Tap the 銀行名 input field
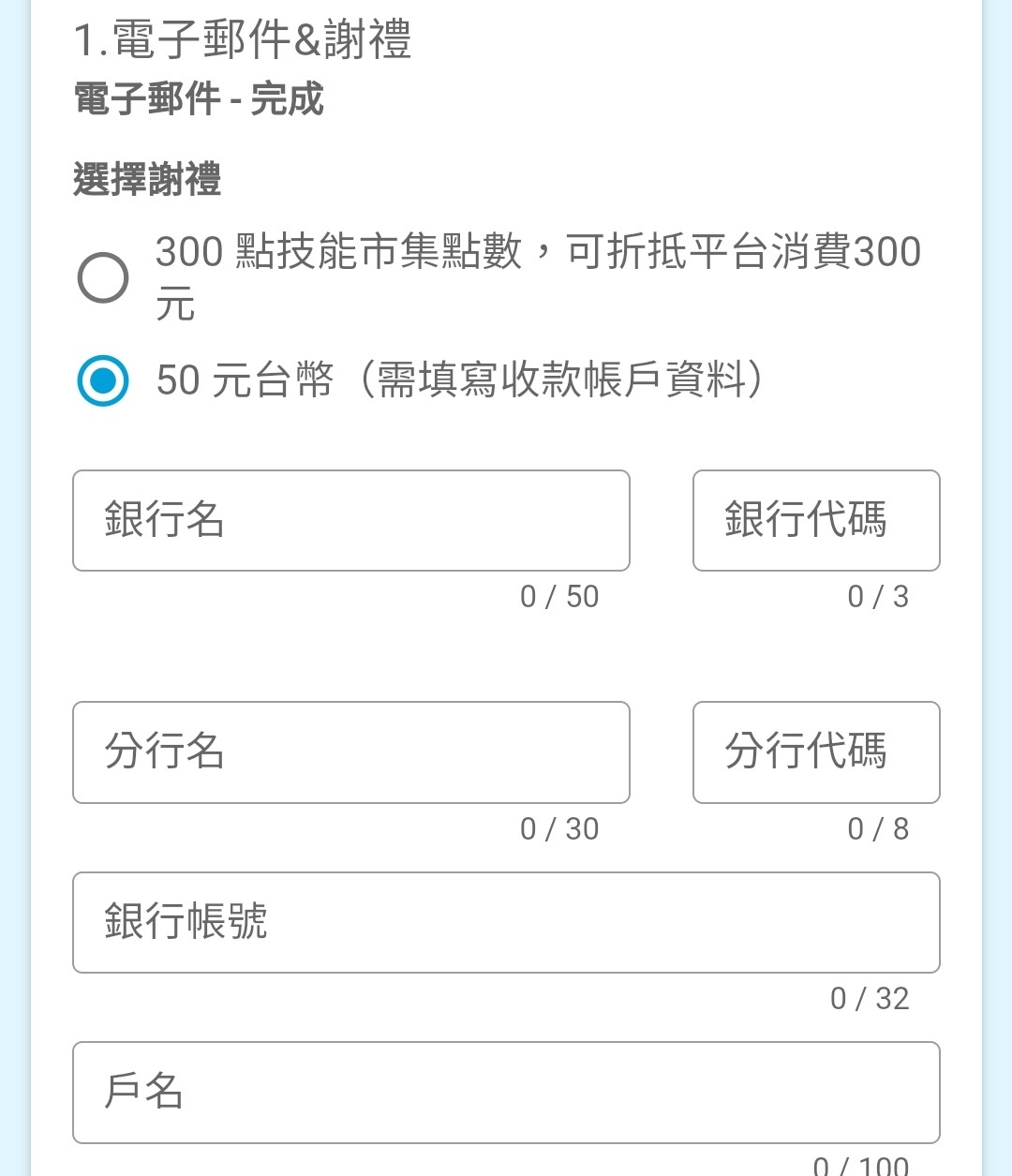 350,520
